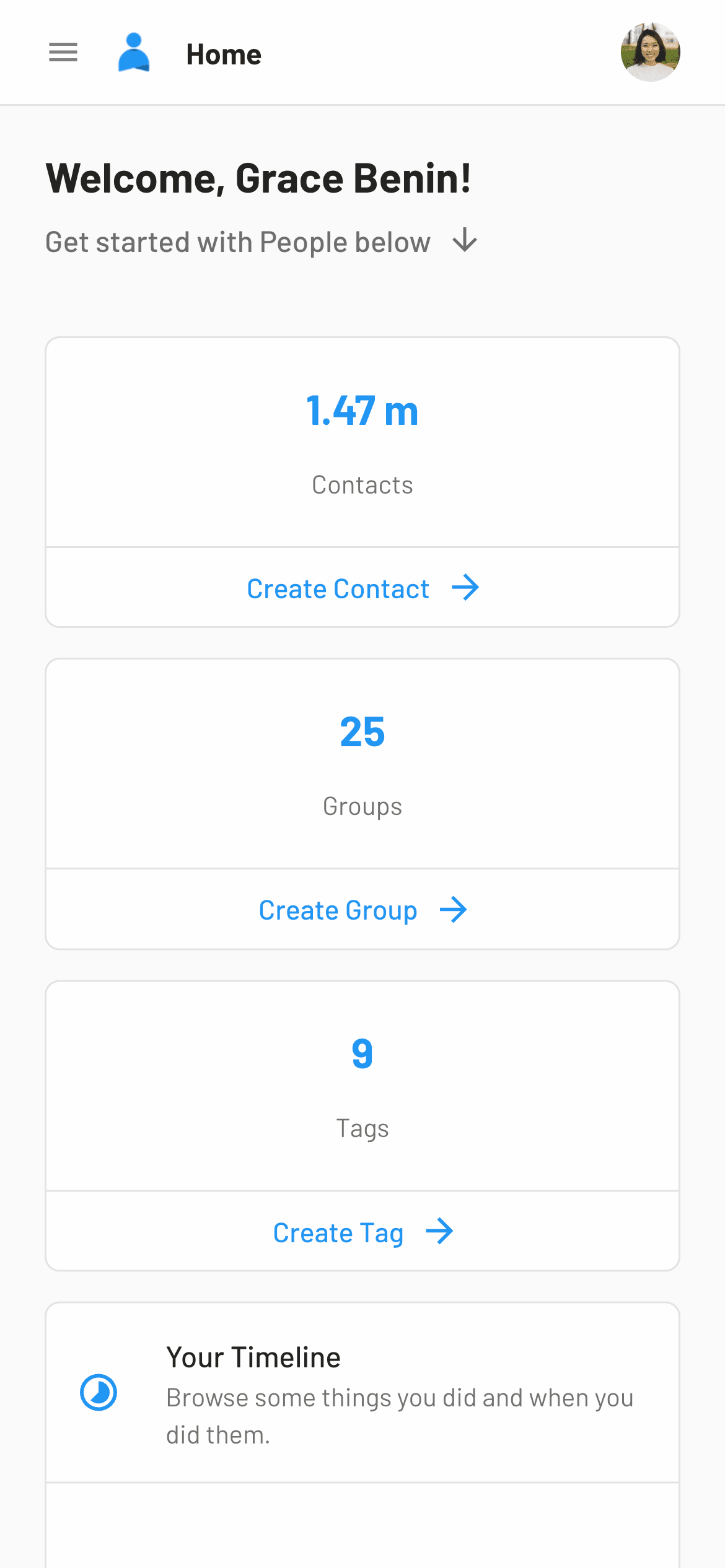Click the Tags label on the third card

(362, 1128)
